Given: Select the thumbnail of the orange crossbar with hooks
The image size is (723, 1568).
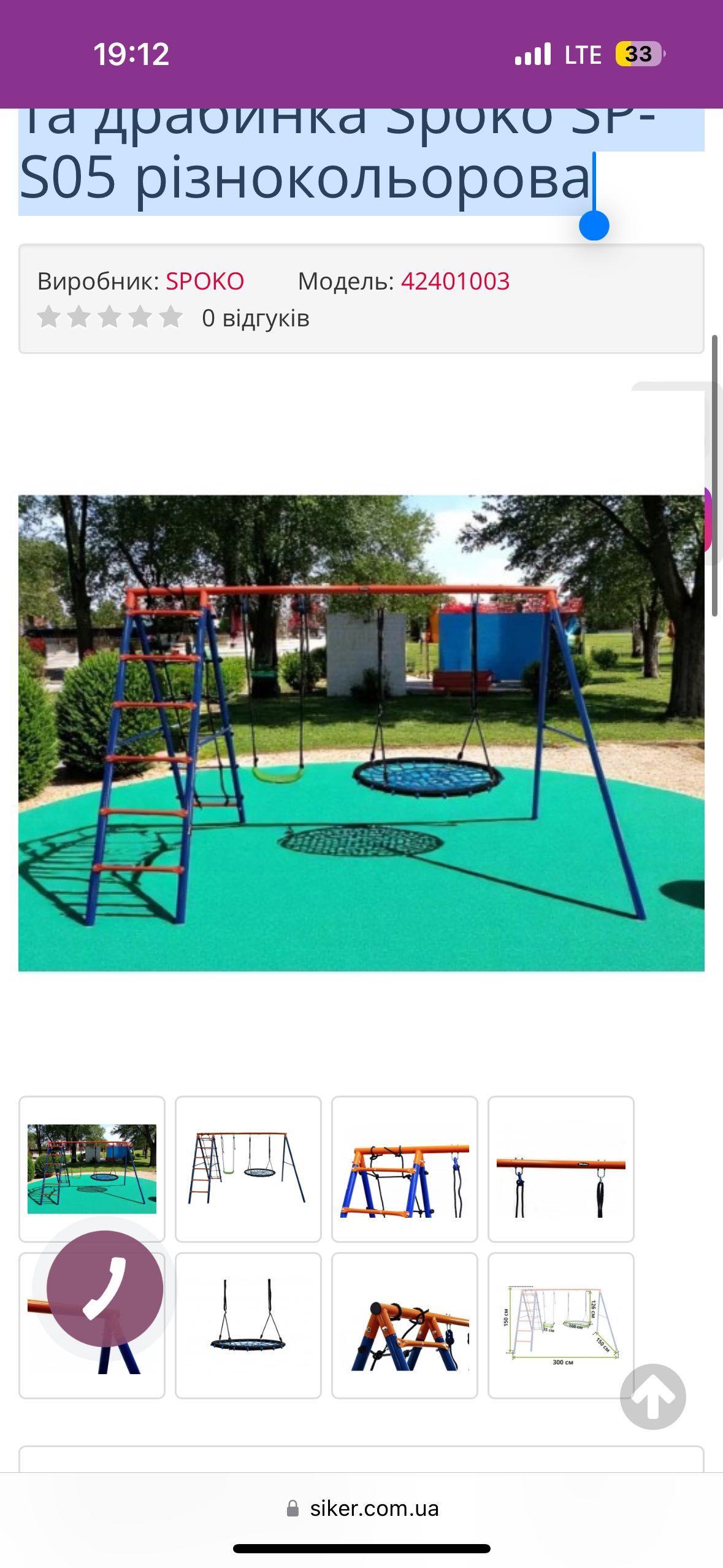Looking at the screenshot, I should [x=560, y=1169].
